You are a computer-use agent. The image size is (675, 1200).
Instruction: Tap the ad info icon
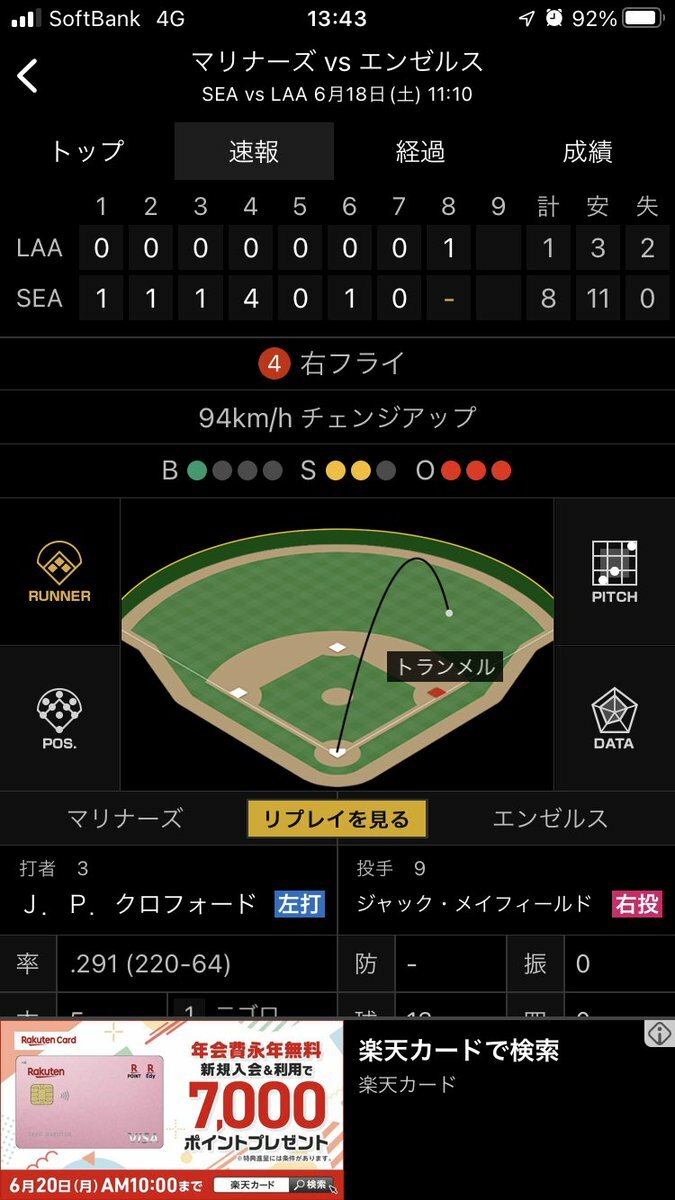tap(659, 1034)
